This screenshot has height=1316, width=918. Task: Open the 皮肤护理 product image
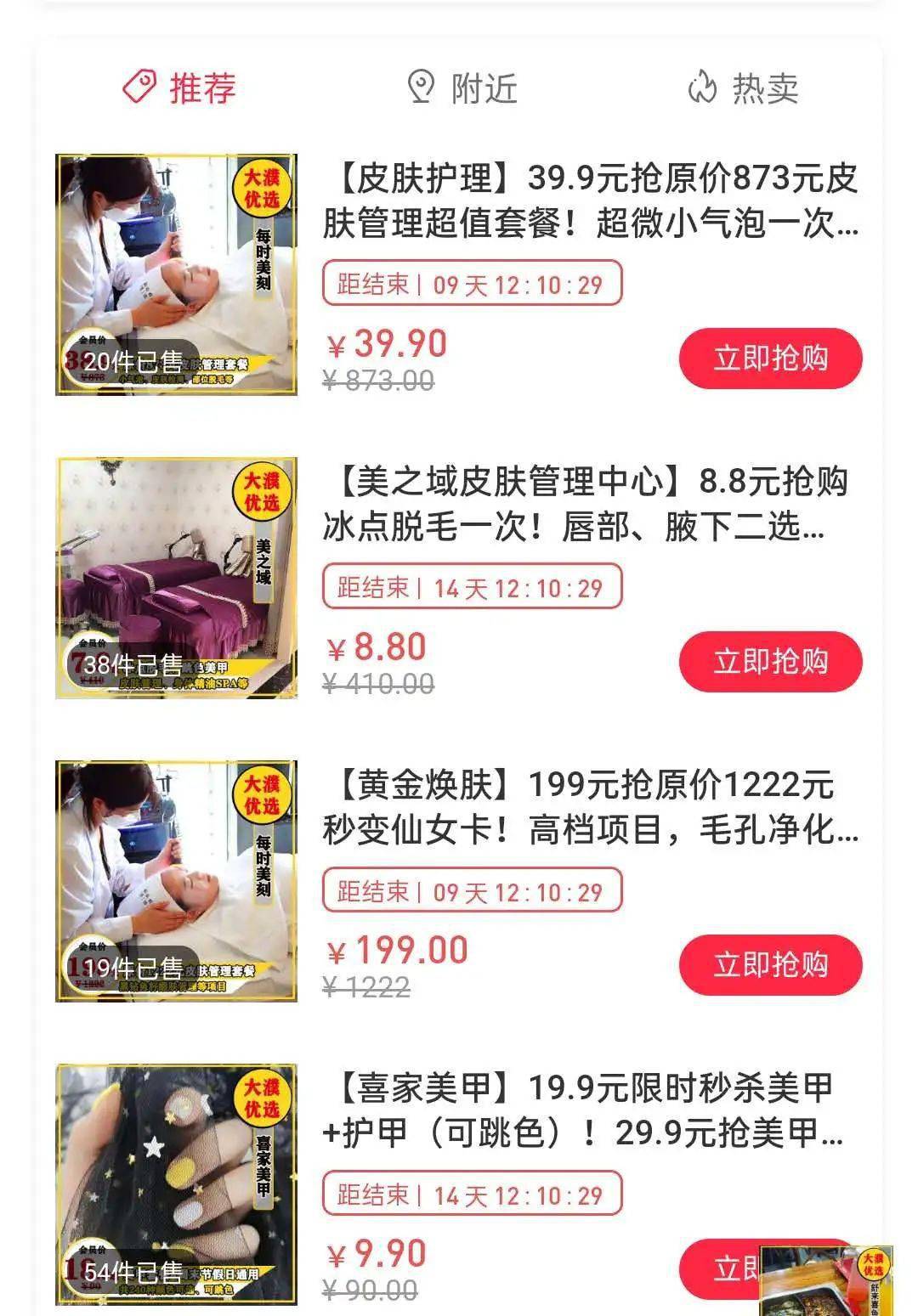(x=177, y=274)
